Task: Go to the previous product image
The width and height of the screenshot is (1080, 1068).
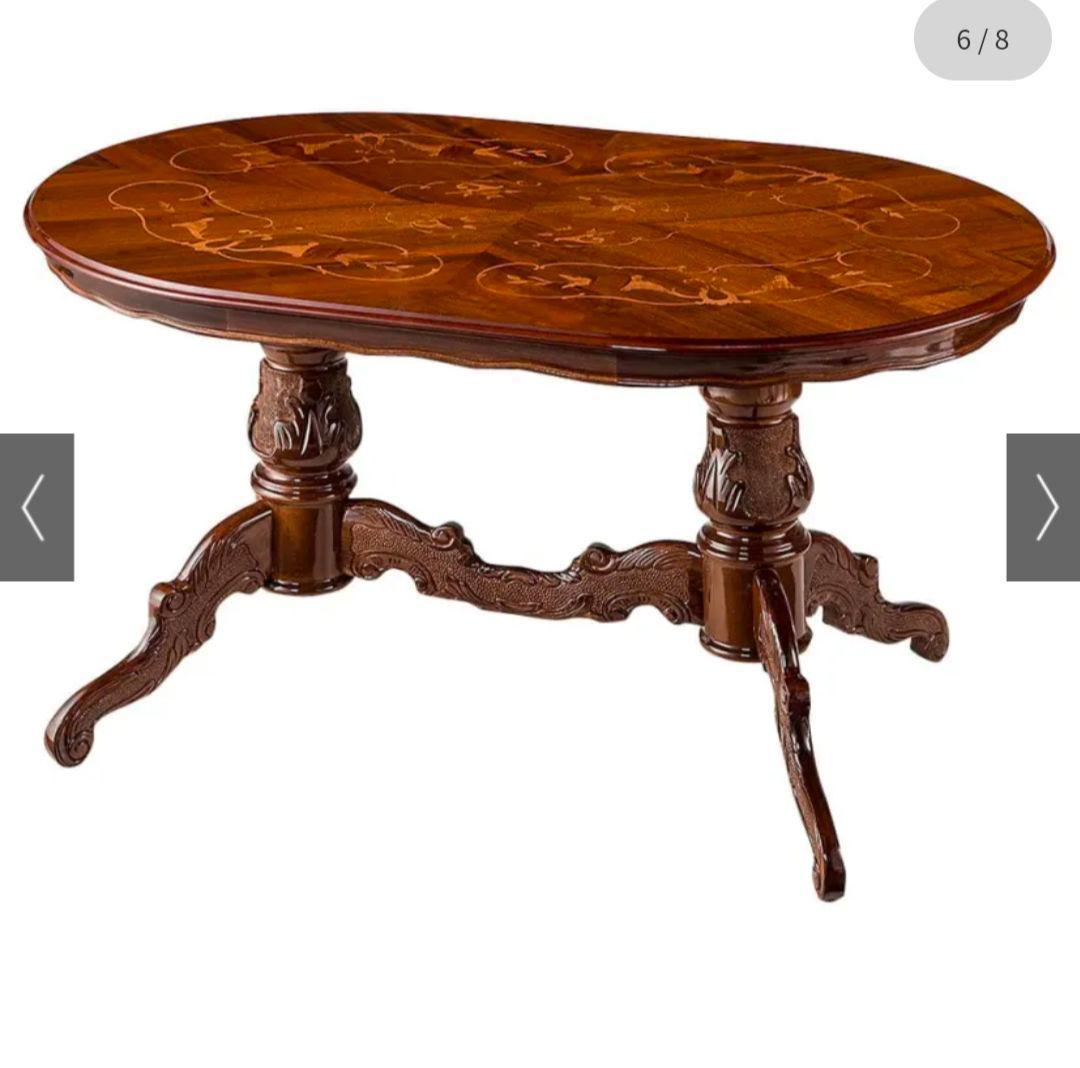Action: click(36, 507)
